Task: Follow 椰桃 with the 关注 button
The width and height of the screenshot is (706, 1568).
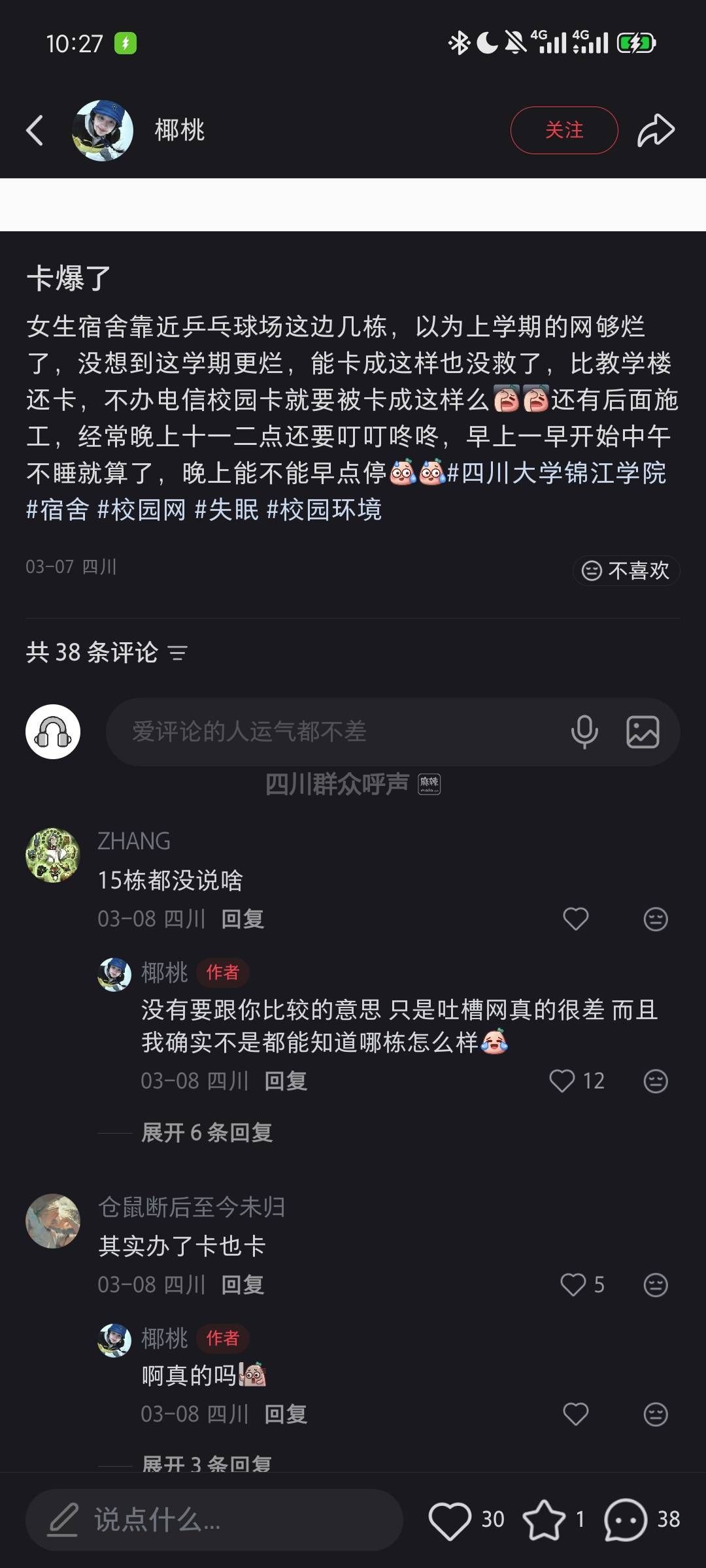Action: point(563,130)
